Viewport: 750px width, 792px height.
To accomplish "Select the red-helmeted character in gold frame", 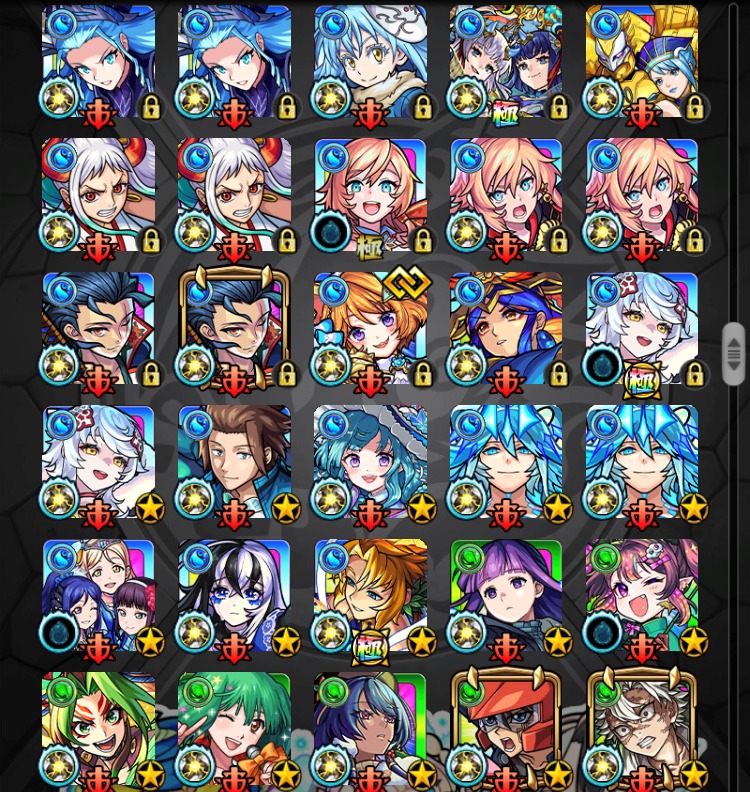I will pos(506,728).
